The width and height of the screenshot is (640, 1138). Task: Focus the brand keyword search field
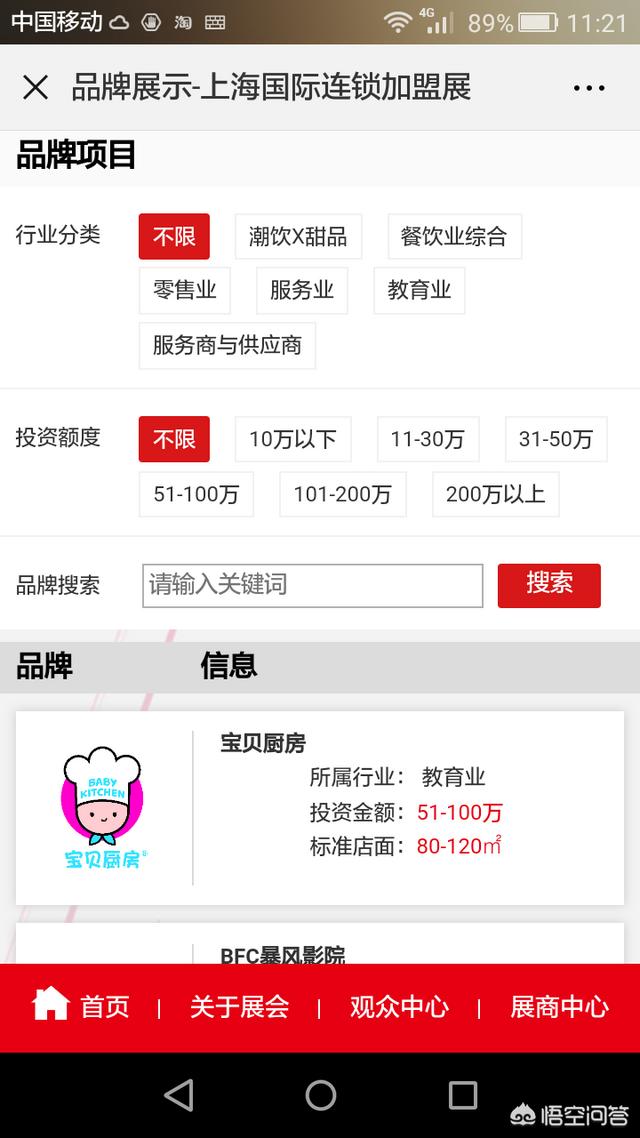(x=312, y=585)
